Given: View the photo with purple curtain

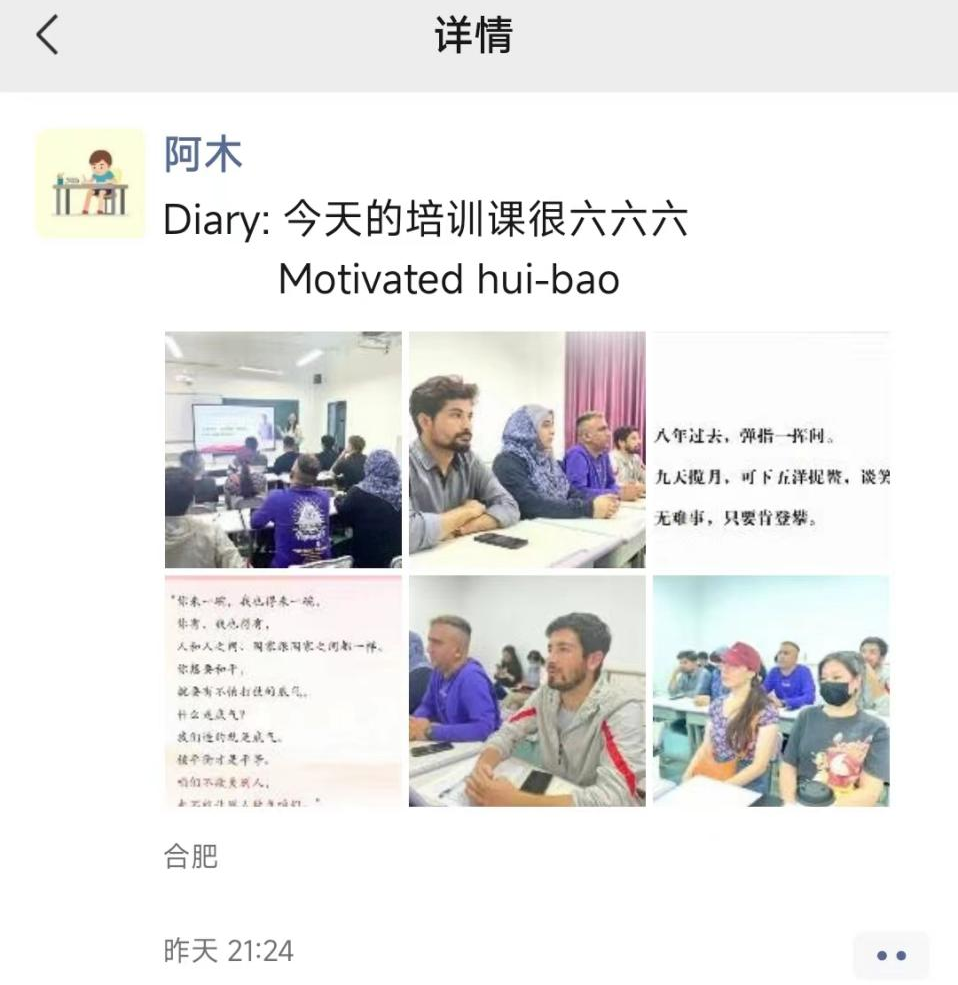Looking at the screenshot, I should click(527, 449).
